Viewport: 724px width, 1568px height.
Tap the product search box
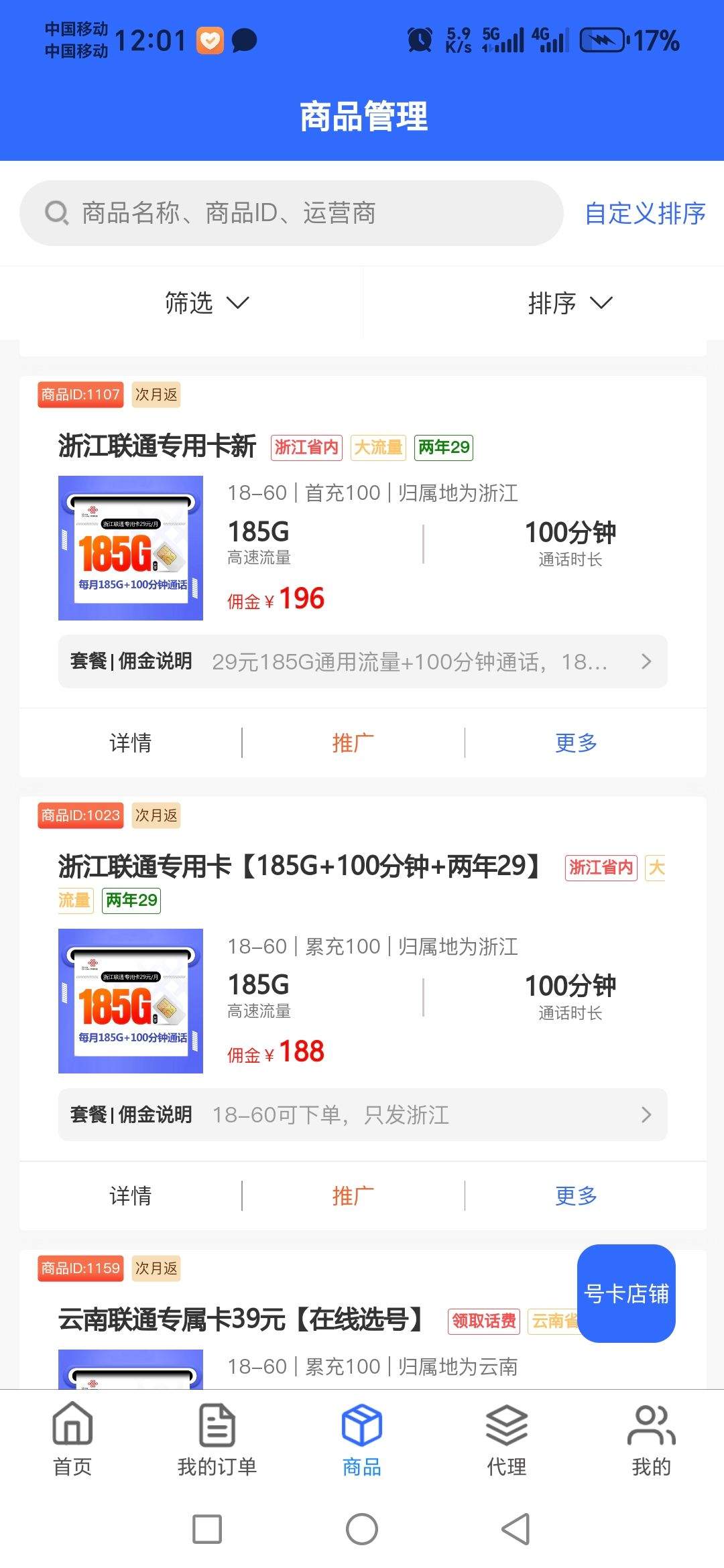pos(292,213)
